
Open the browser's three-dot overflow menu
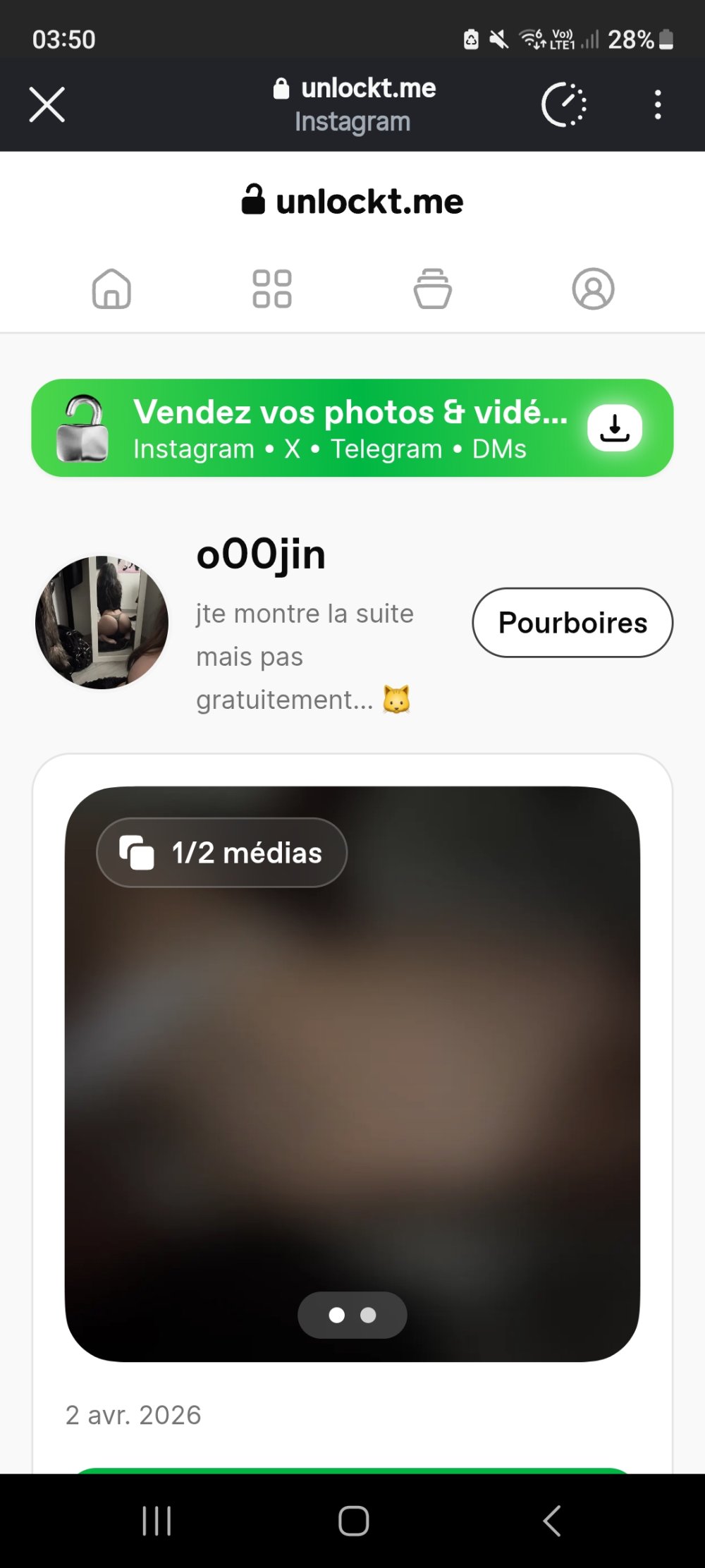tap(658, 104)
